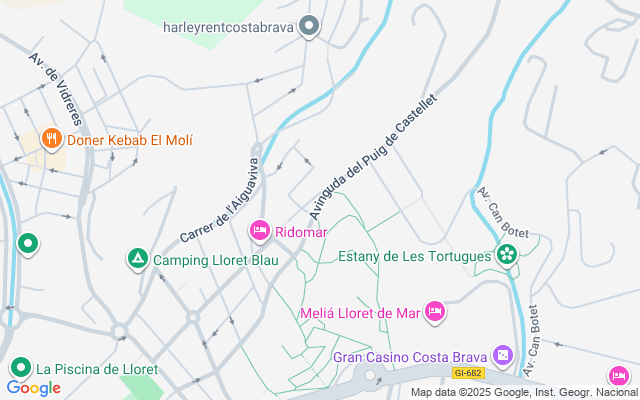Tap the Ridomar hotel pin
Screen dimensions: 640x400
click(x=260, y=231)
